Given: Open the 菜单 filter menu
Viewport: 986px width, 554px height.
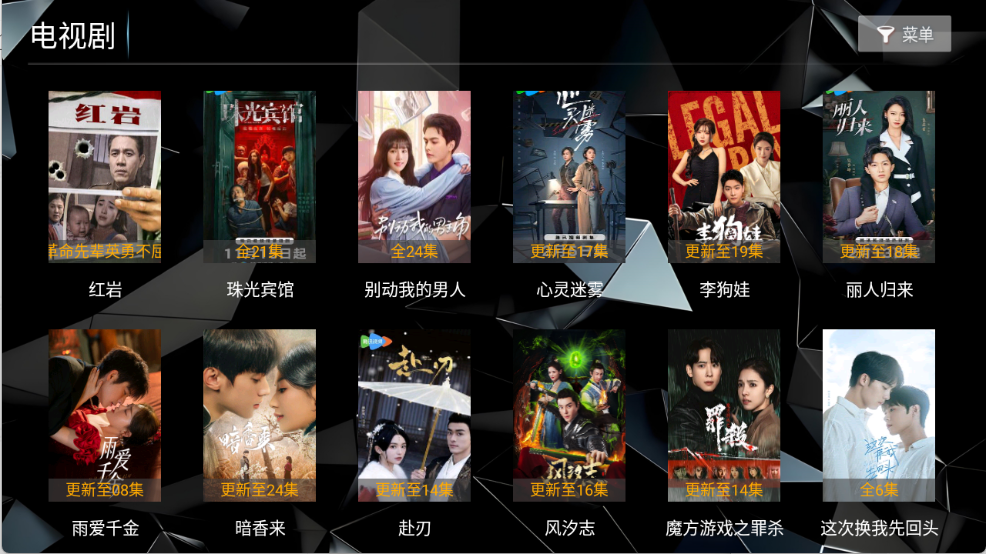Looking at the screenshot, I should point(904,35).
